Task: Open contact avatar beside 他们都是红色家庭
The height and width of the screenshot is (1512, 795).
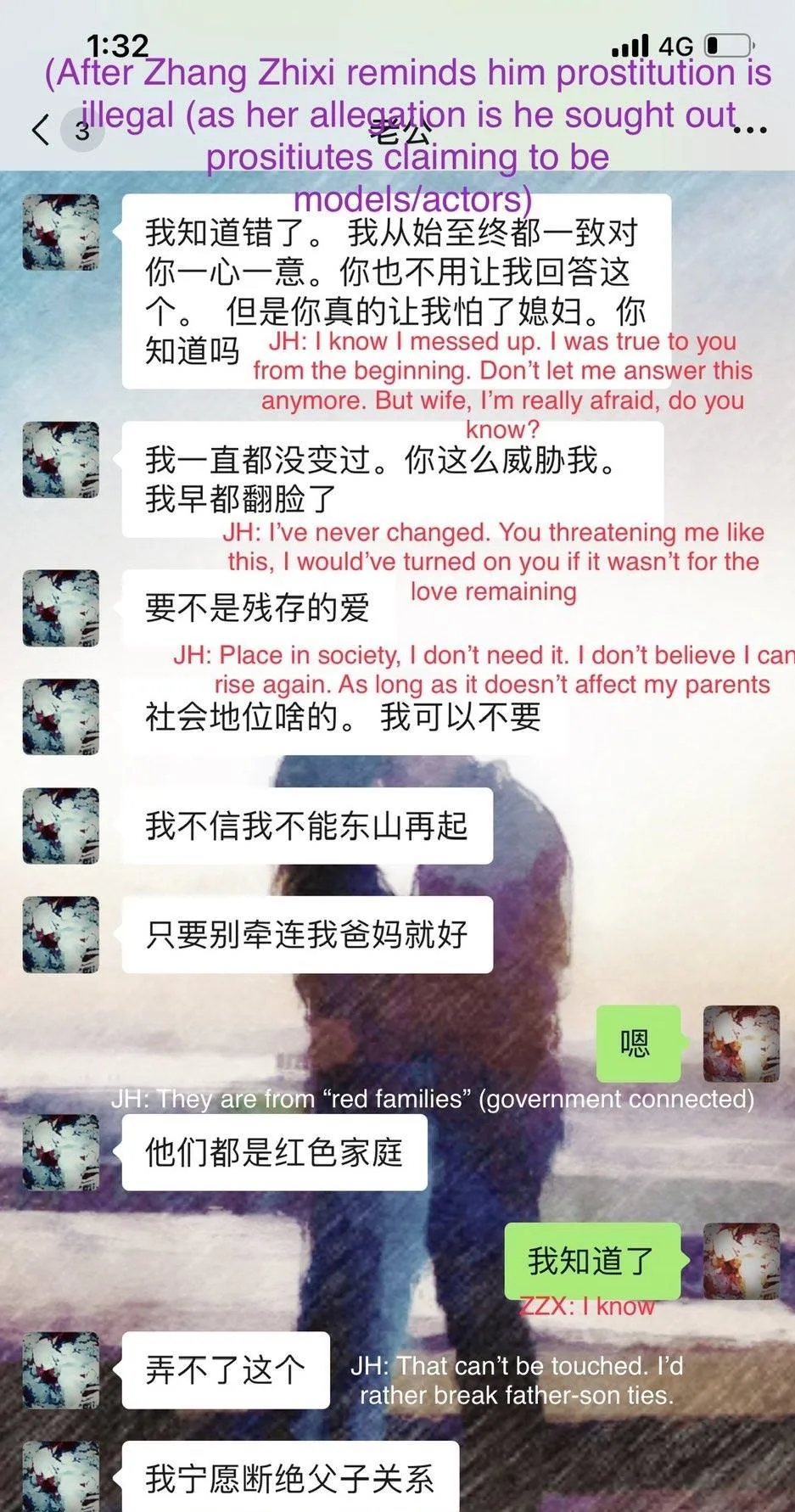Action: (60, 1152)
